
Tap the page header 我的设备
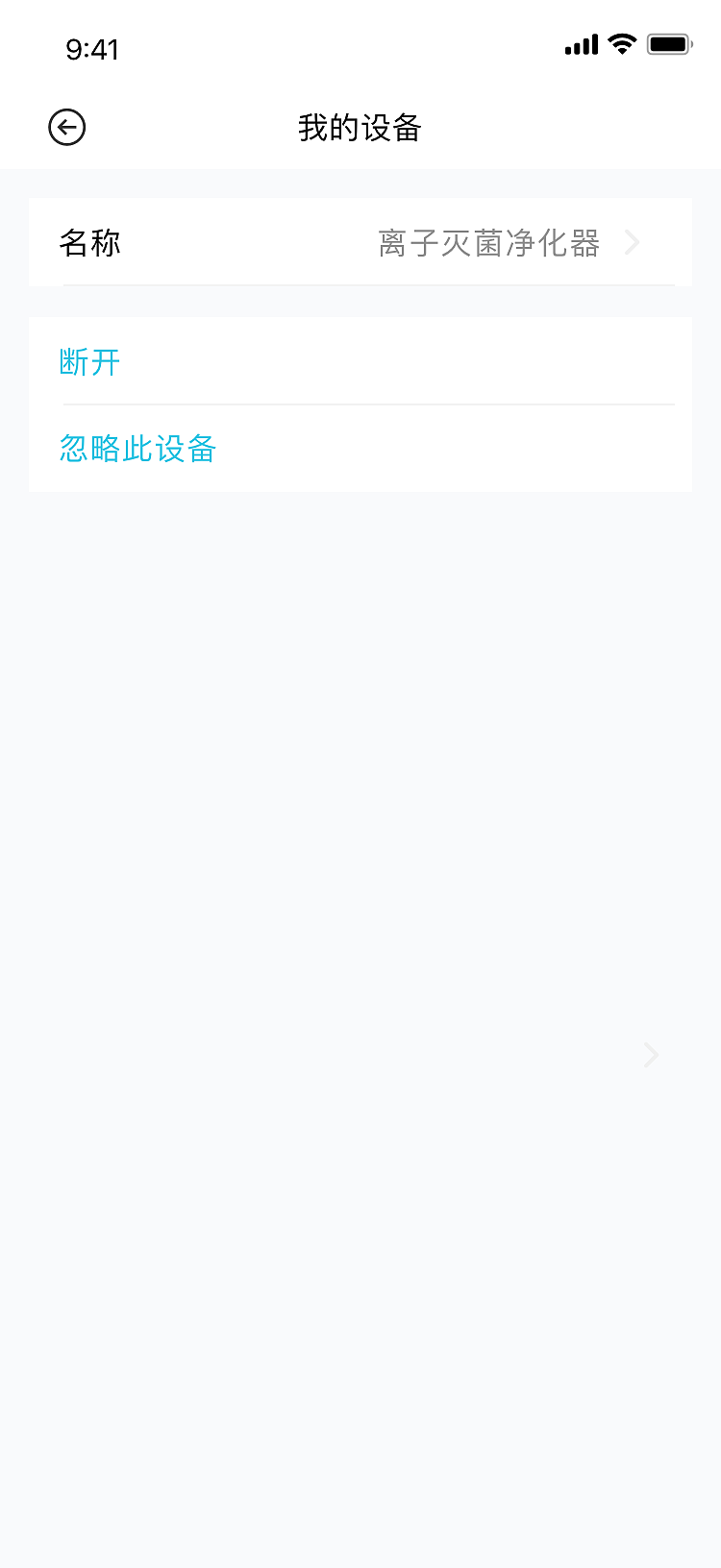tap(360, 127)
